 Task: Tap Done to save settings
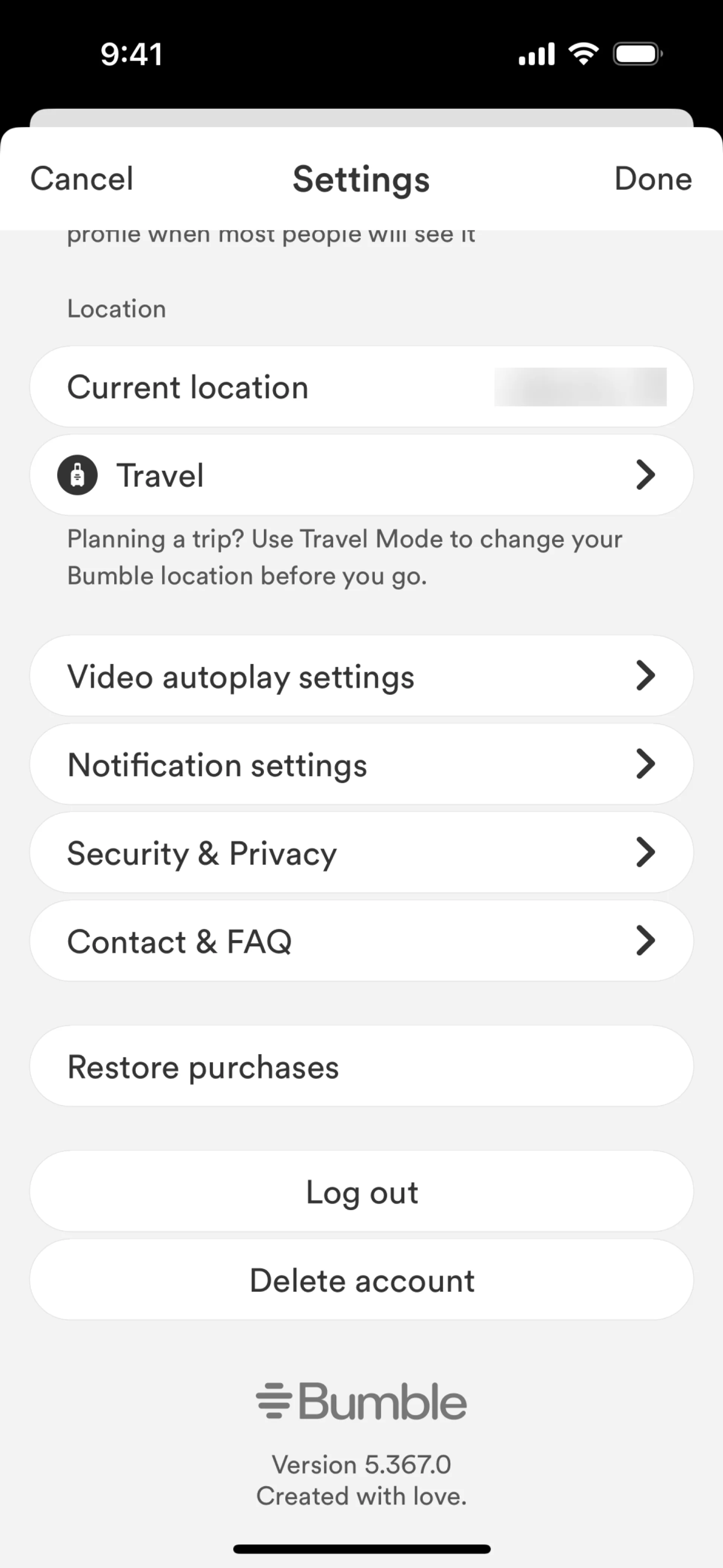pyautogui.click(x=653, y=179)
